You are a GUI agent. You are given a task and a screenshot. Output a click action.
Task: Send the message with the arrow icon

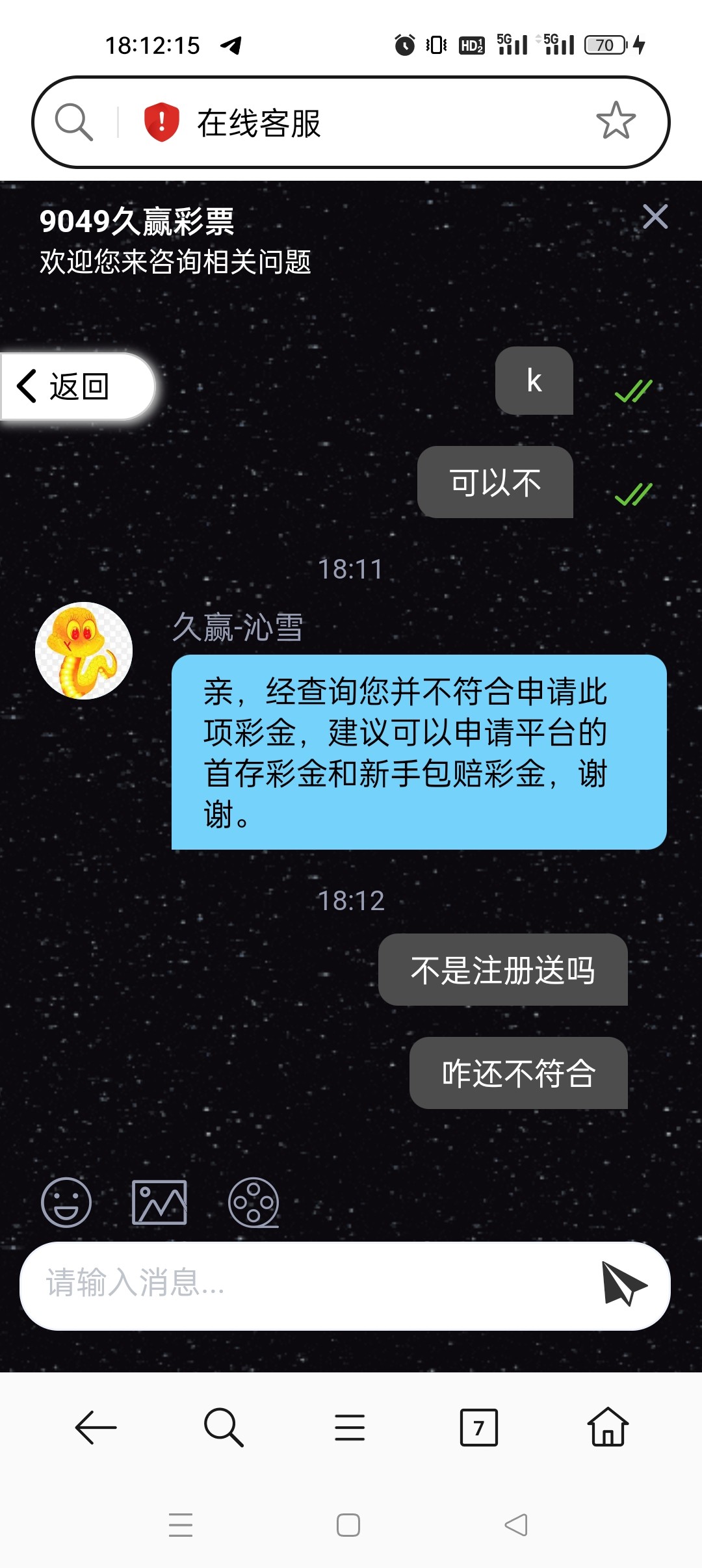623,1284
